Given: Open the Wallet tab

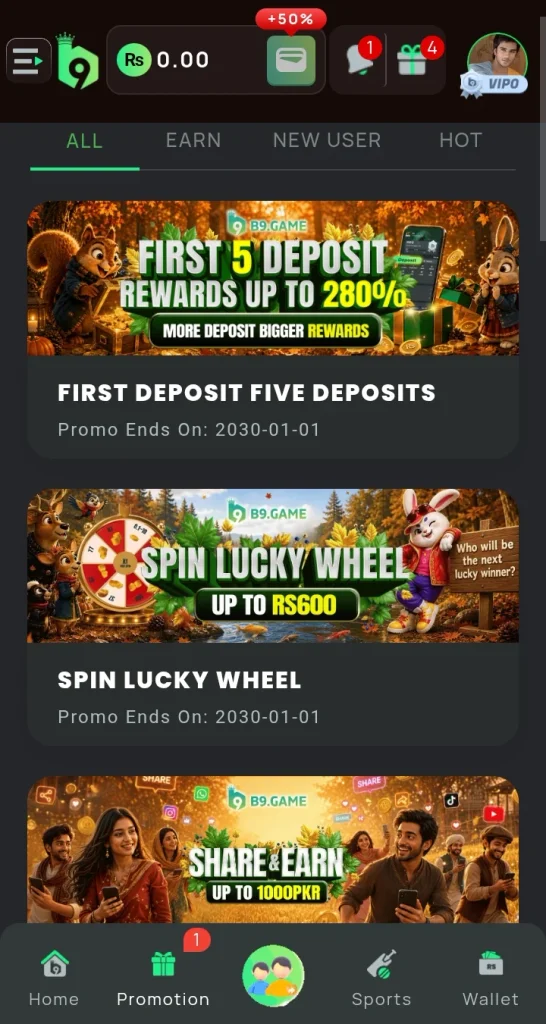Looking at the screenshot, I should 490,978.
